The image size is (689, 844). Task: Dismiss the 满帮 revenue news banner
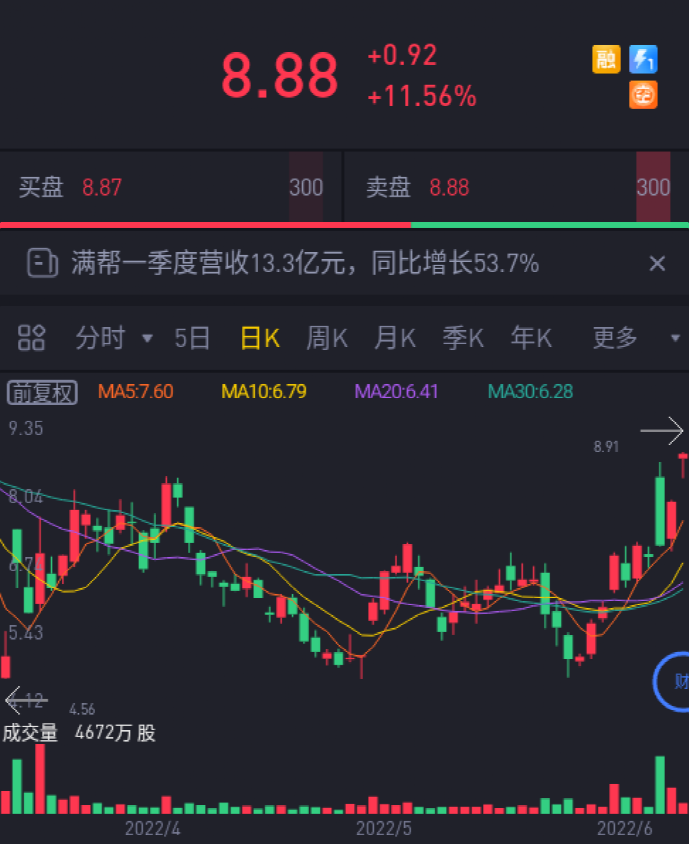coord(657,264)
